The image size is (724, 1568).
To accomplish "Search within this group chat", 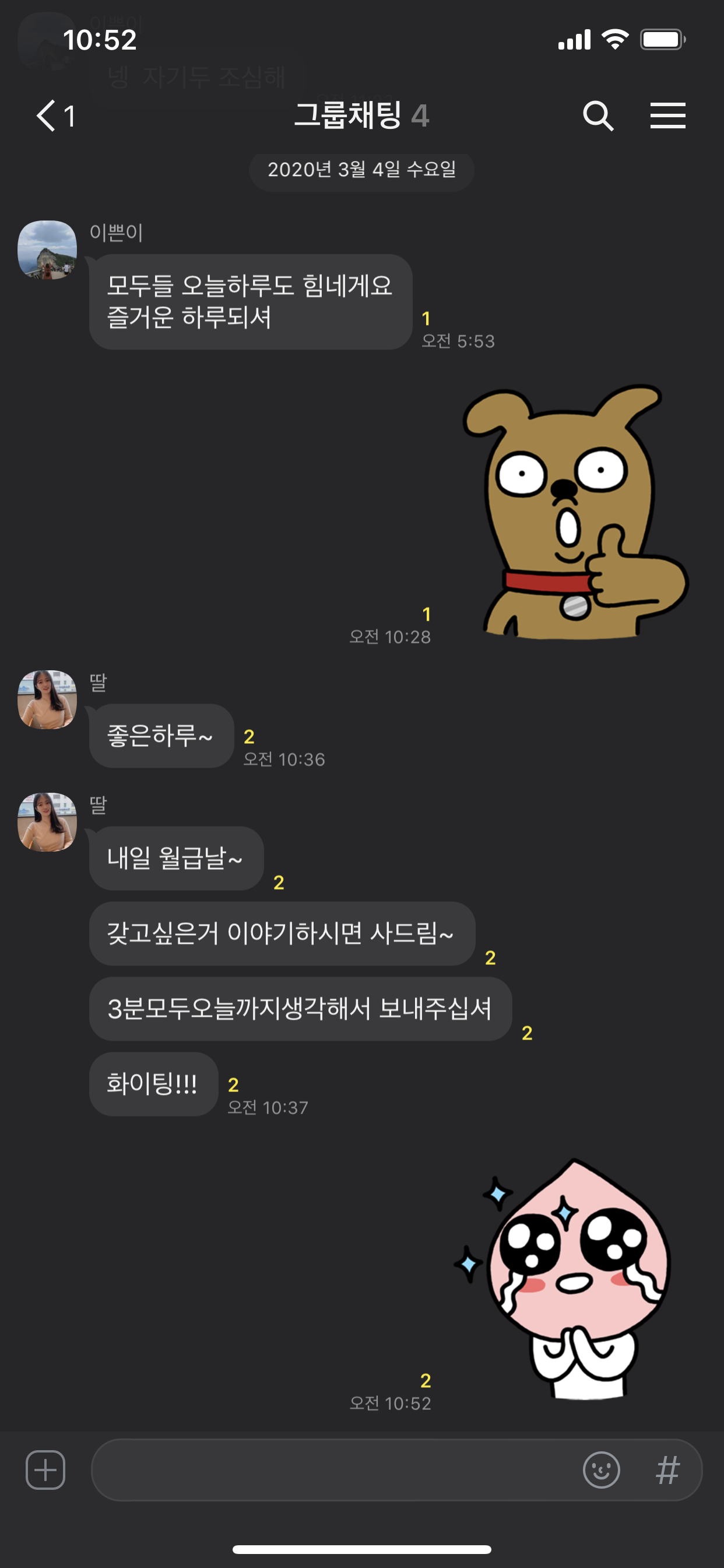I will pyautogui.click(x=598, y=116).
